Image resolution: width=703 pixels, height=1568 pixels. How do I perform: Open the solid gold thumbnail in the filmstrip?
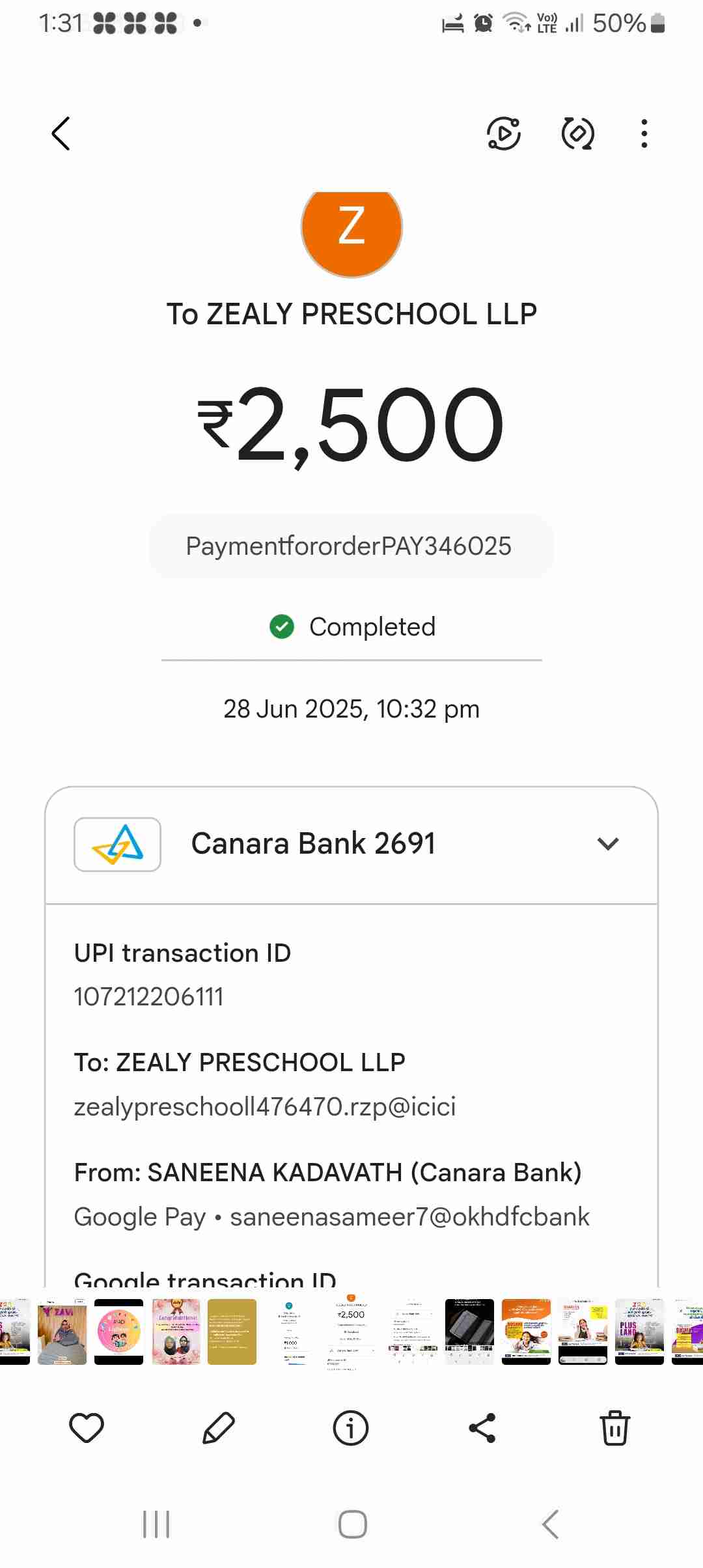pos(232,1332)
